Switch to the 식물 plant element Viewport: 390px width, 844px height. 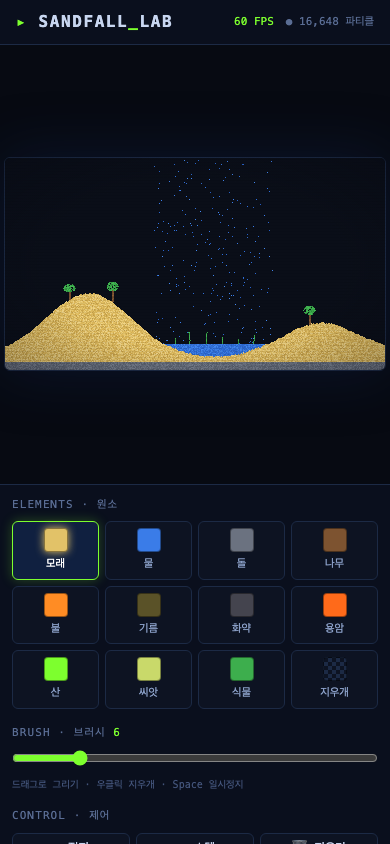[x=242, y=679]
